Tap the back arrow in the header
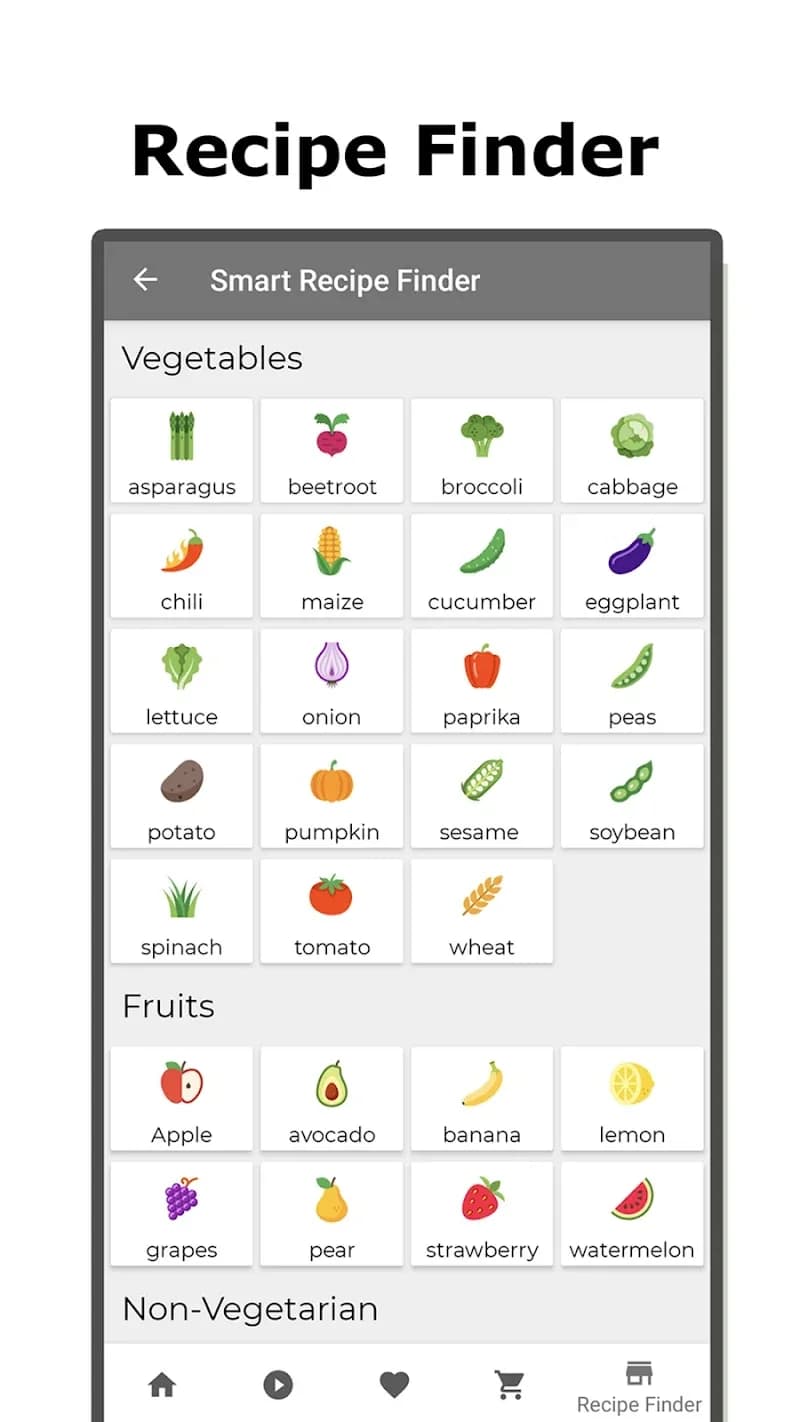Image resolution: width=800 pixels, height=1422 pixels. point(145,281)
